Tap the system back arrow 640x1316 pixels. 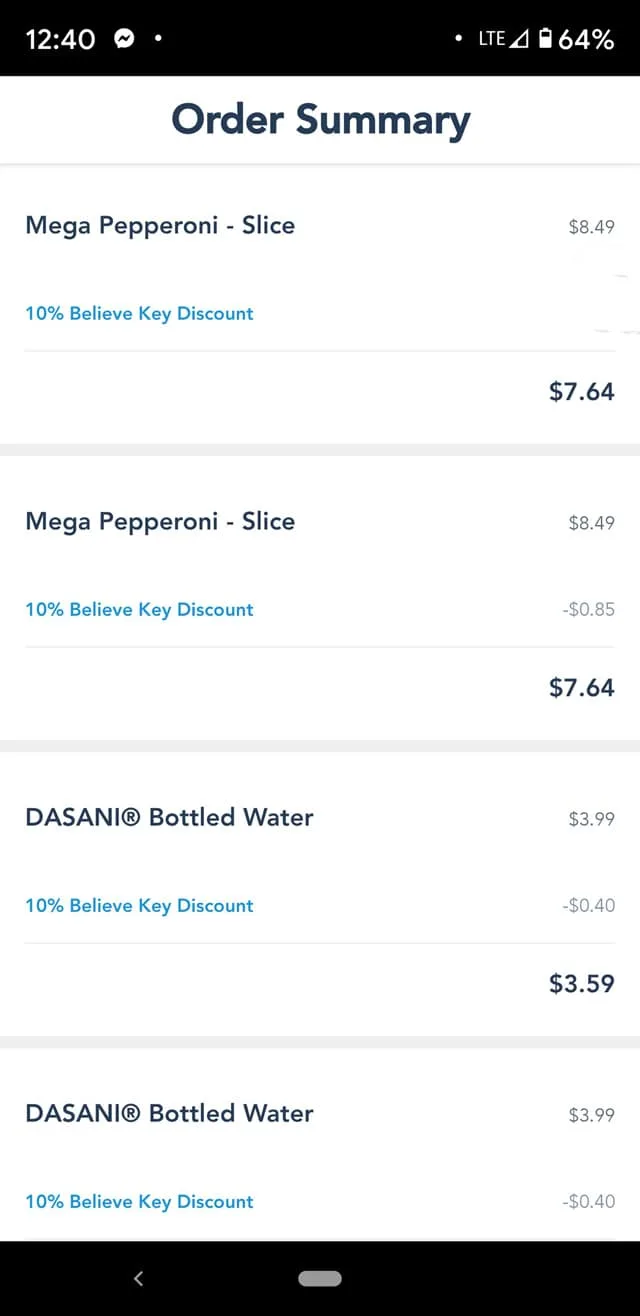tap(139, 1278)
